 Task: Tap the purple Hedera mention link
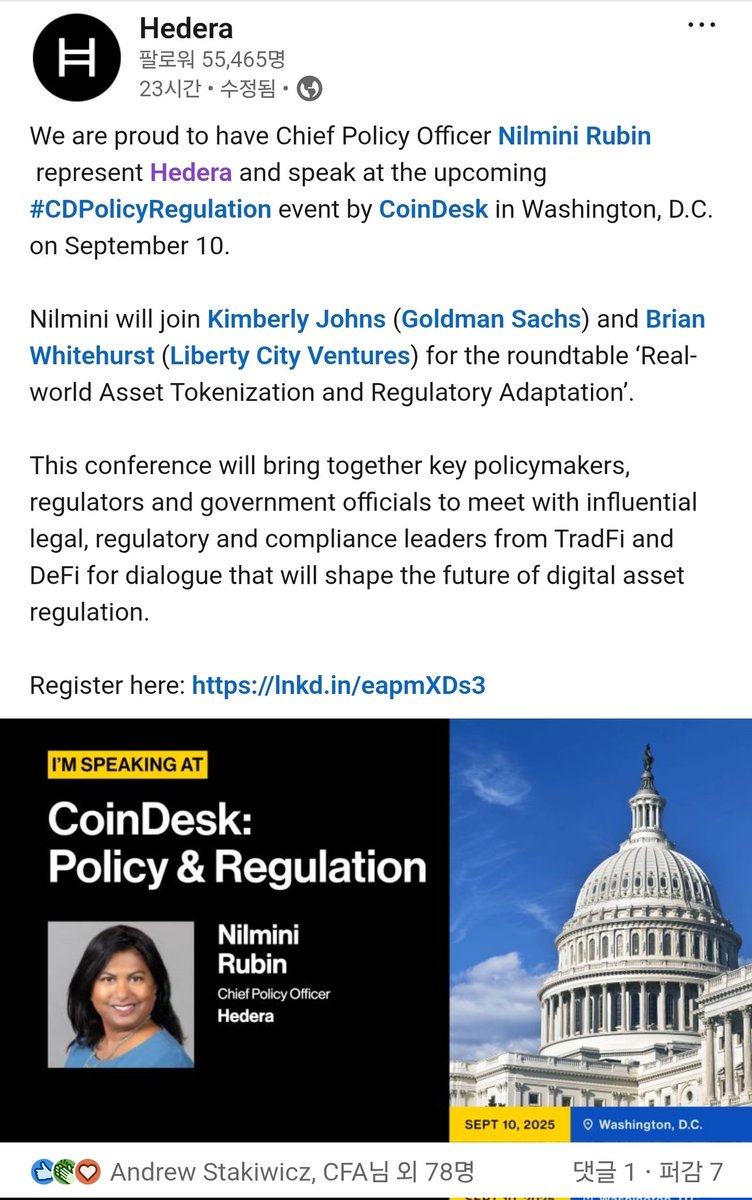point(191,172)
